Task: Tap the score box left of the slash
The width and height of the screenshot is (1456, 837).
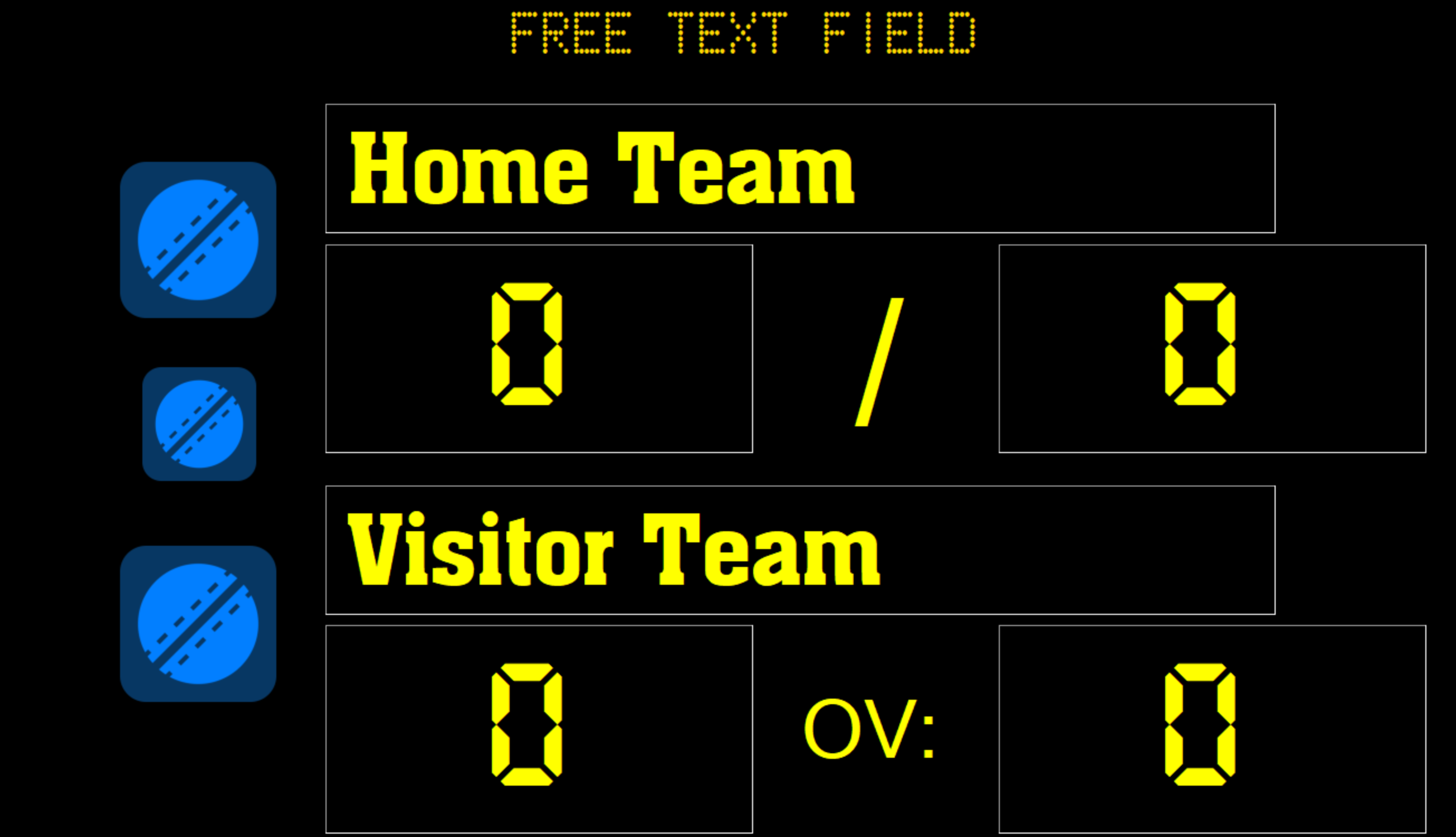Action: [539, 349]
